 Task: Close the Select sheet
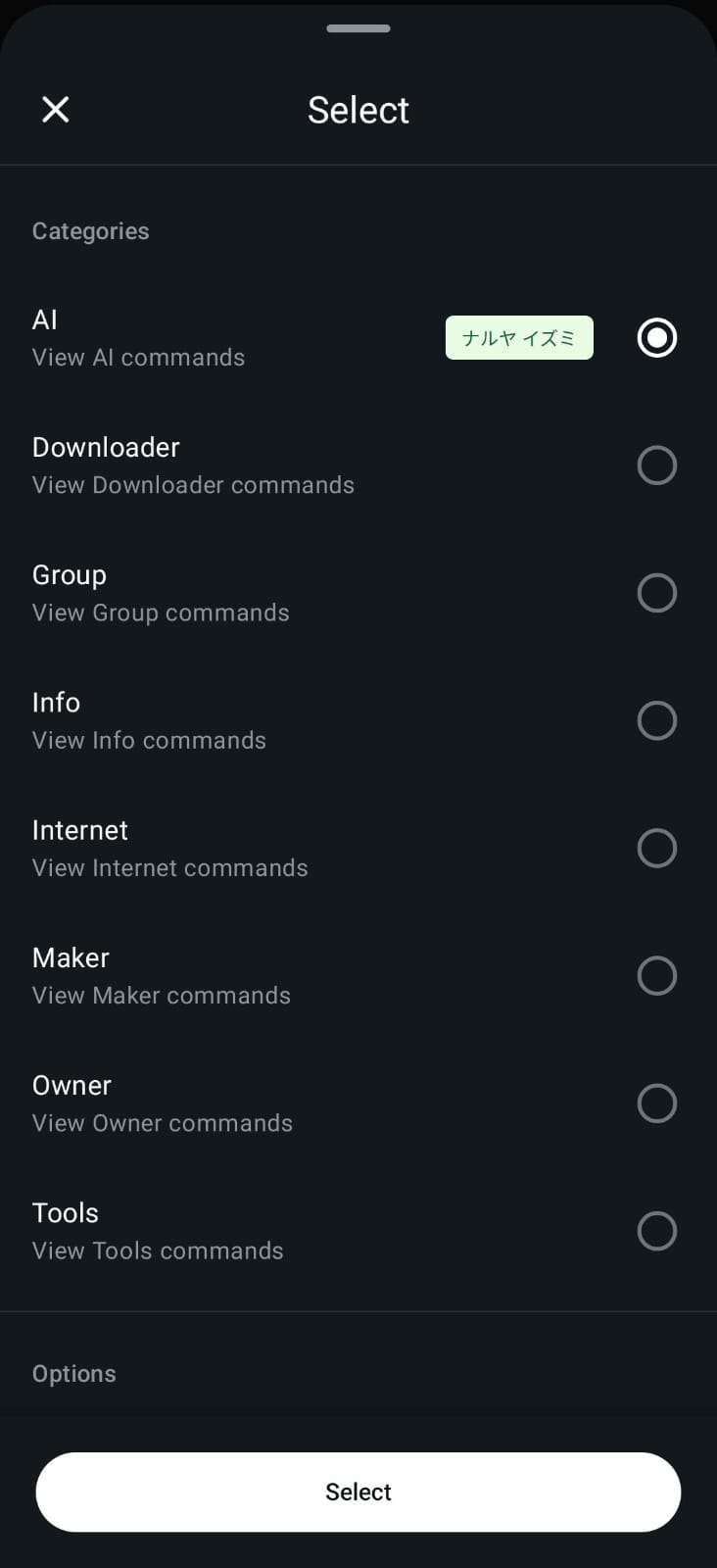[56, 110]
